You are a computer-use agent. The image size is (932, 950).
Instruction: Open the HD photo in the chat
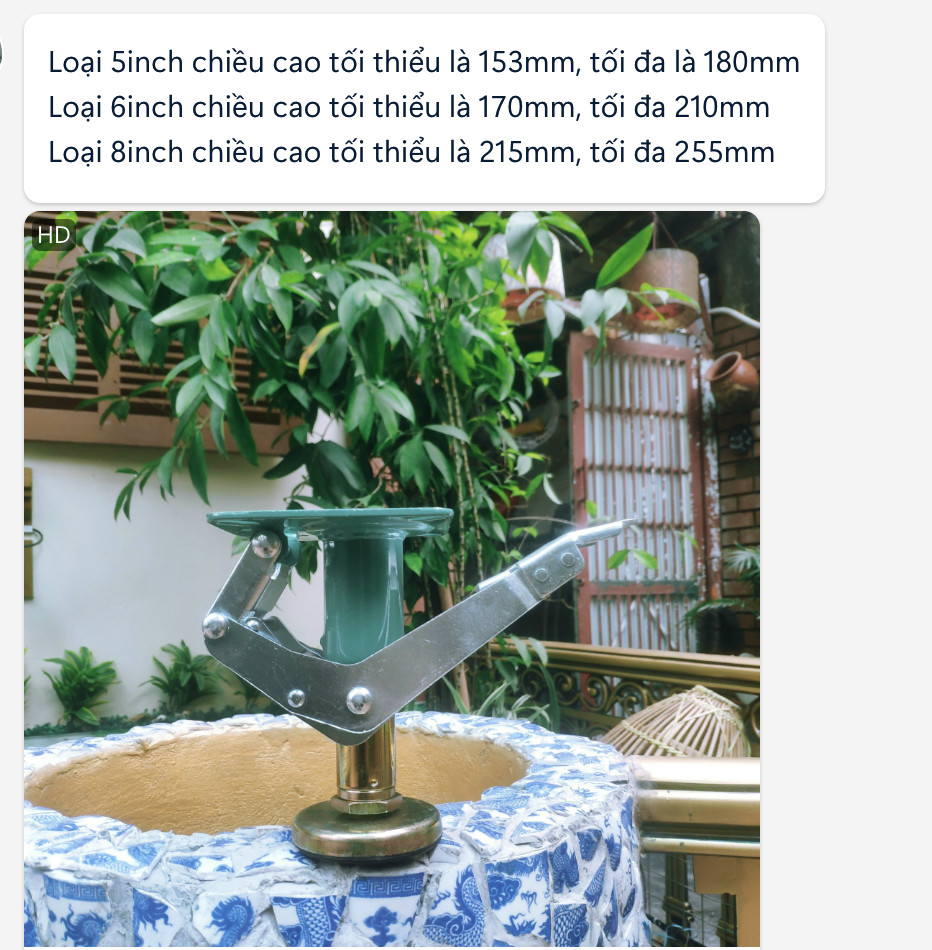click(391, 580)
